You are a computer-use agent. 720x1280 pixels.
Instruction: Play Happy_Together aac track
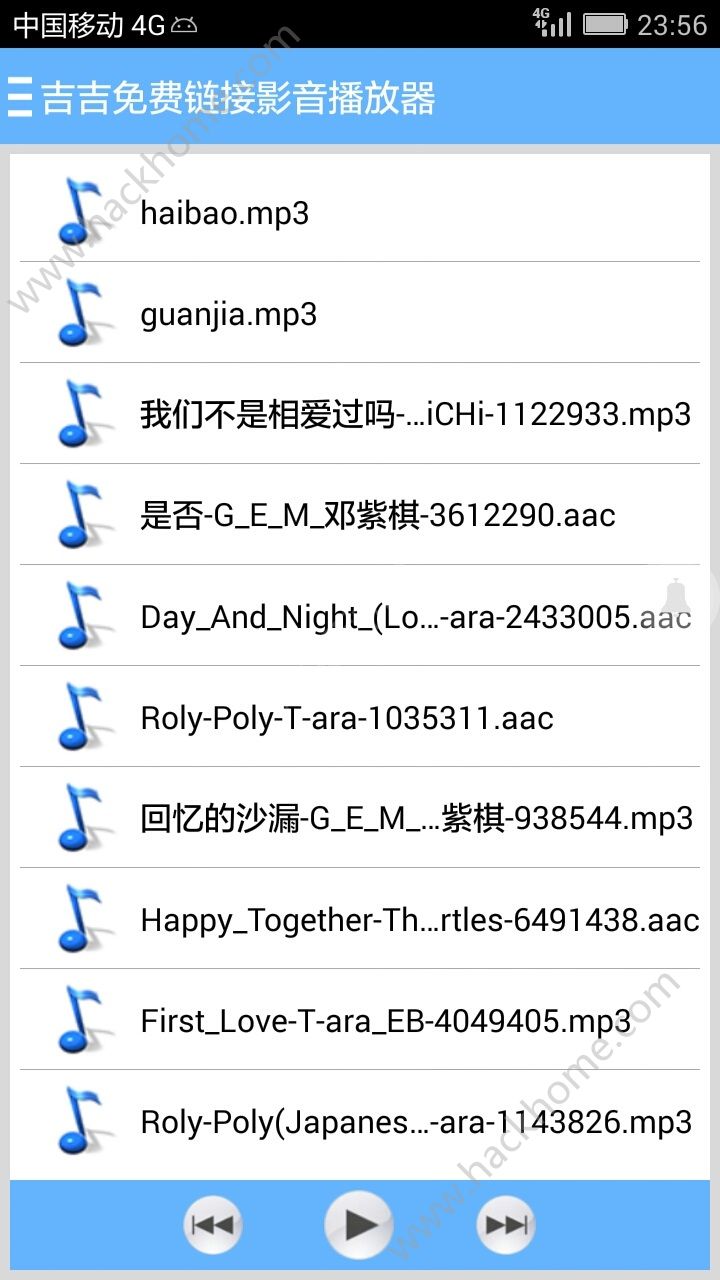[x=360, y=919]
